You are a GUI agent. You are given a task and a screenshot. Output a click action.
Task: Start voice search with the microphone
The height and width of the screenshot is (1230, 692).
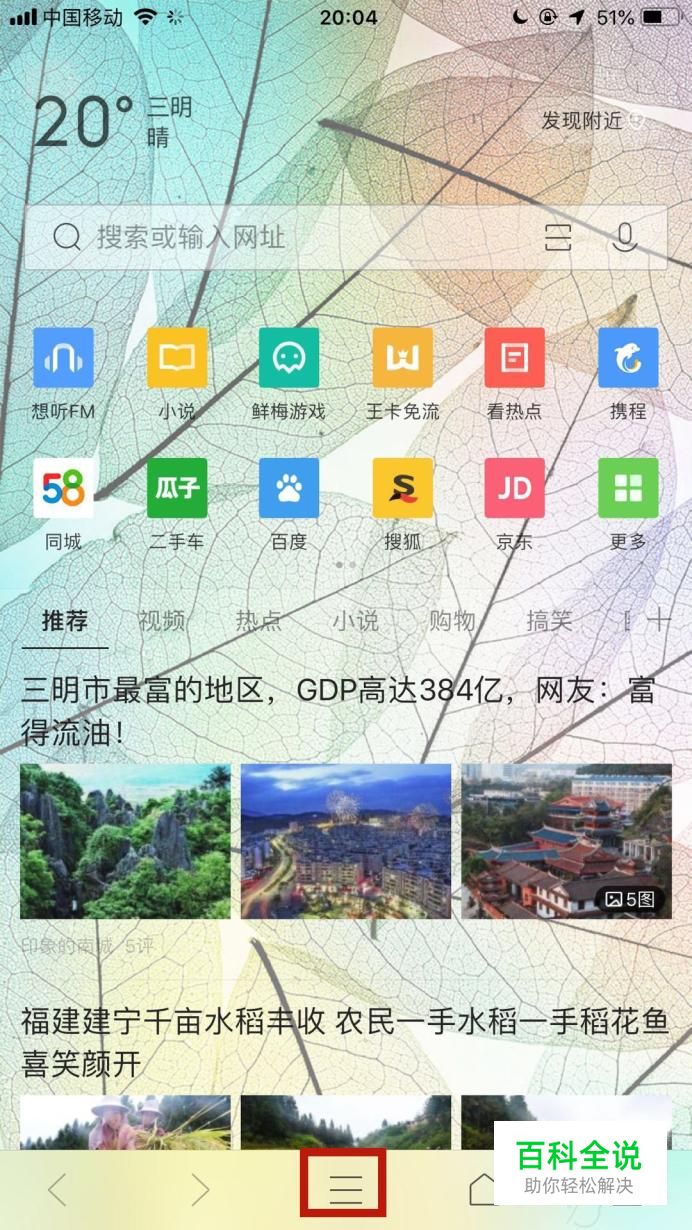coord(625,238)
